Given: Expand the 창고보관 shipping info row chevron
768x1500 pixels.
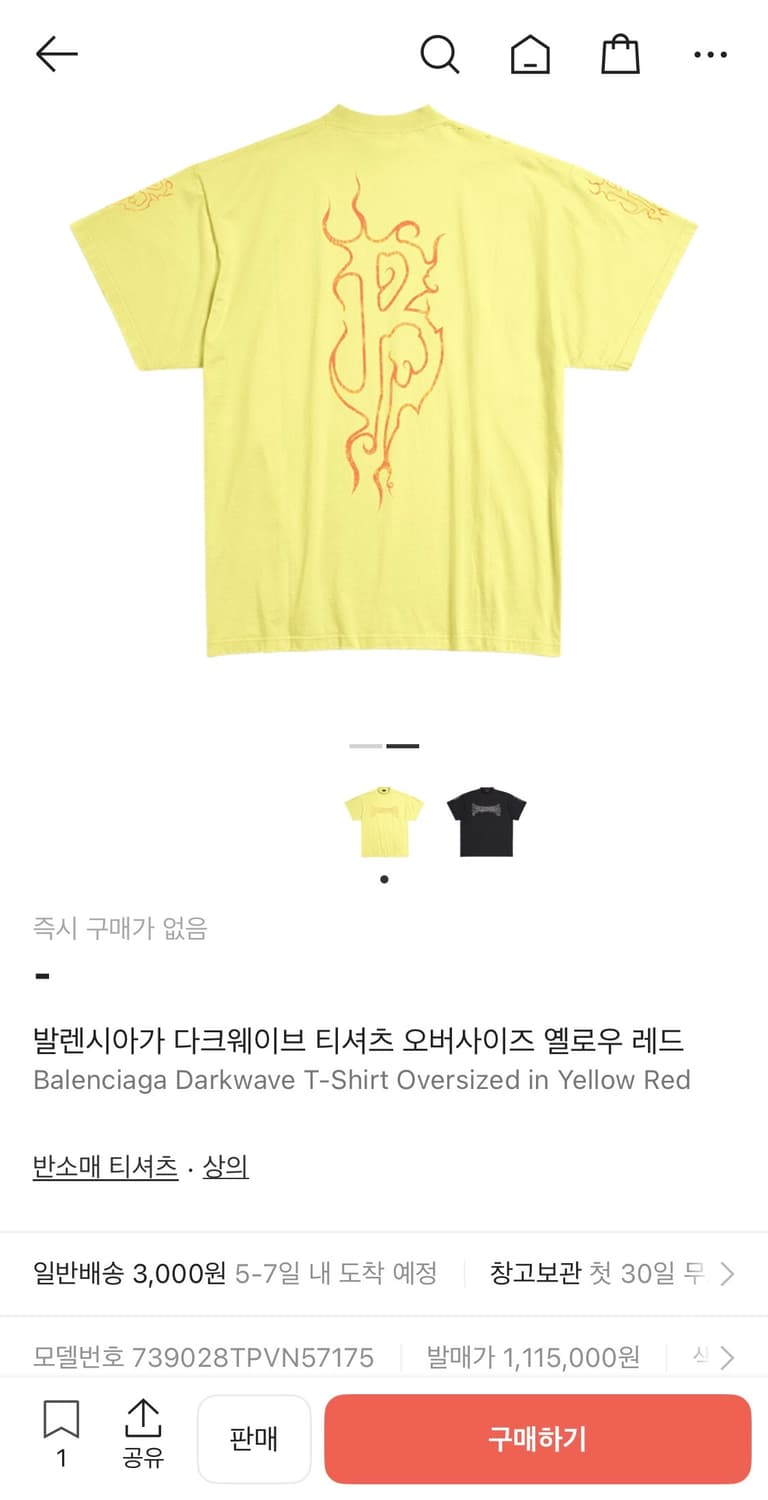Looking at the screenshot, I should [729, 1274].
